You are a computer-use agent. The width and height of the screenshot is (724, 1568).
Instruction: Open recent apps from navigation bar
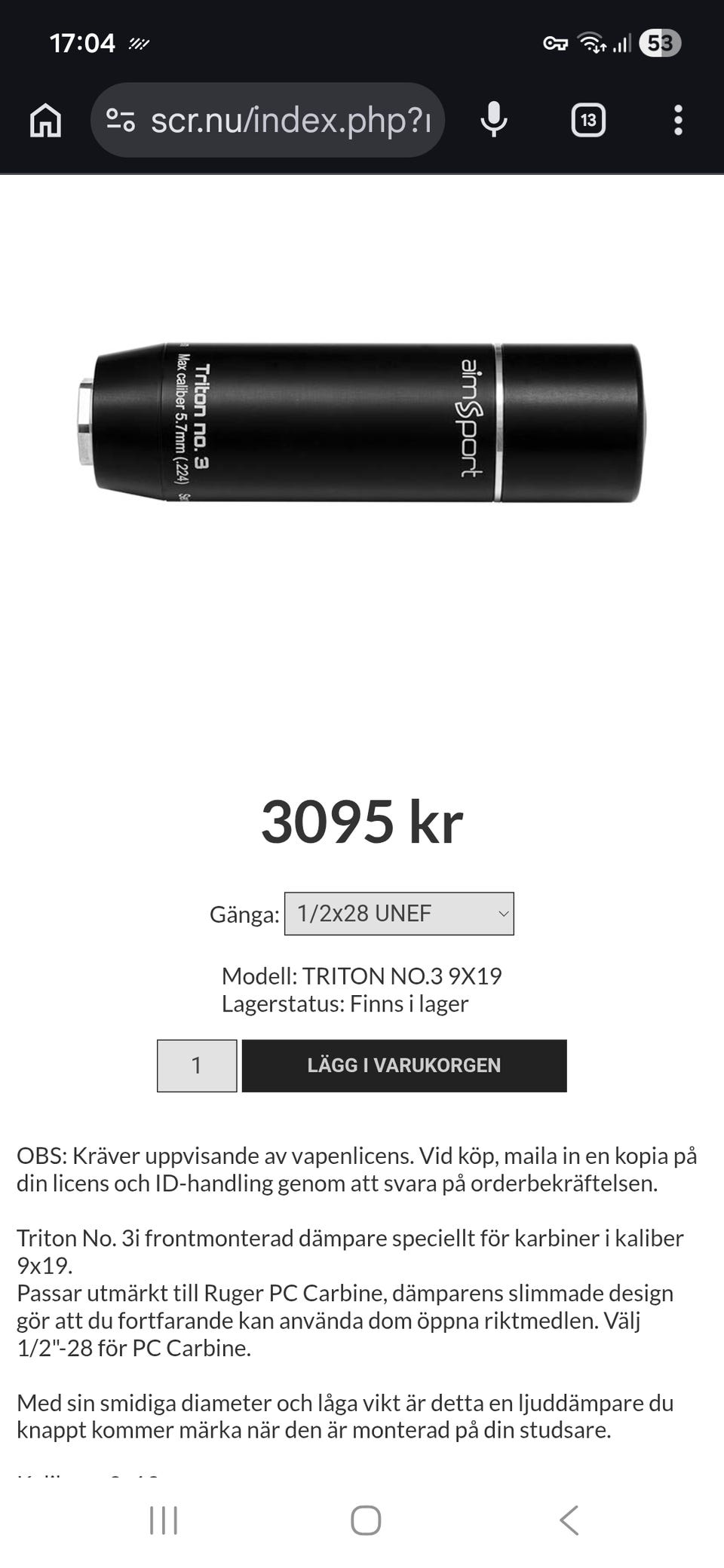164,1520
